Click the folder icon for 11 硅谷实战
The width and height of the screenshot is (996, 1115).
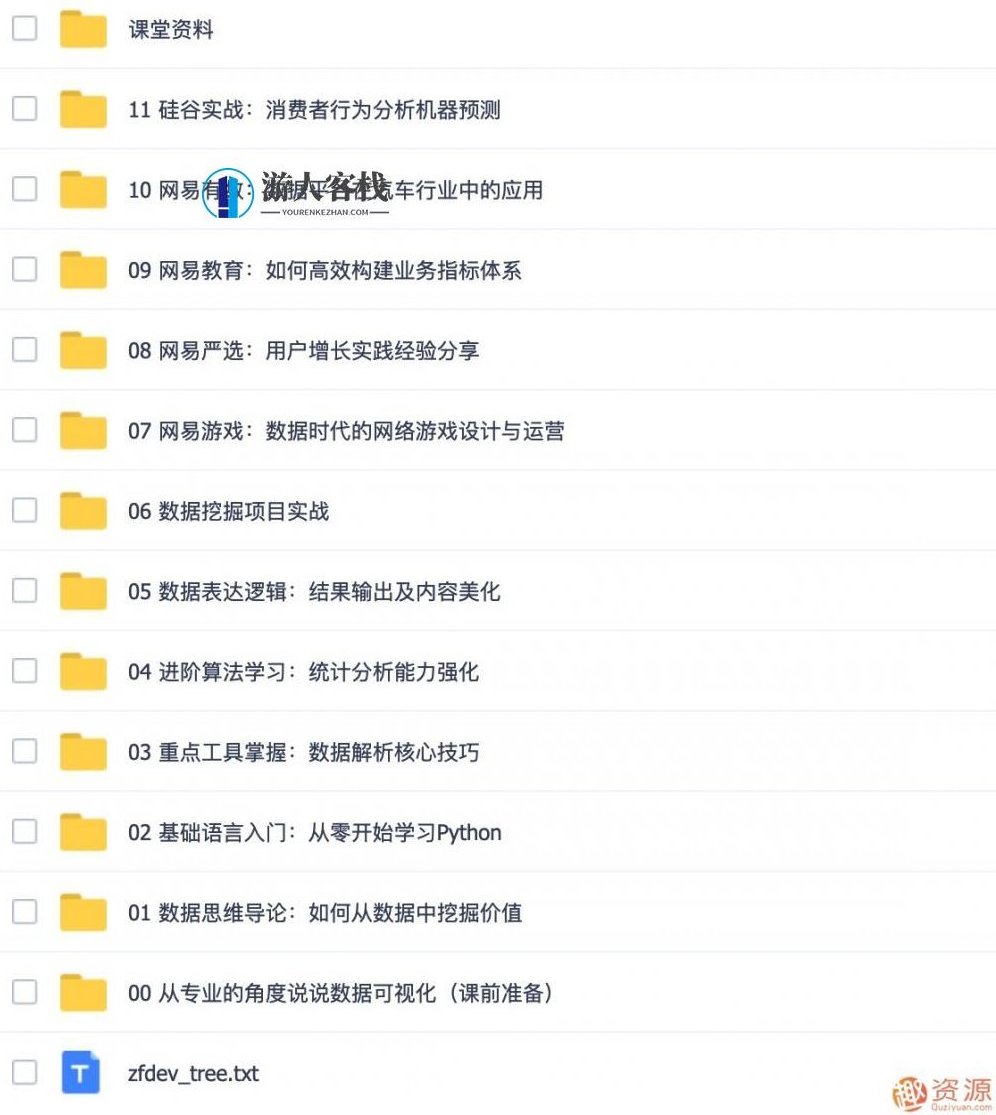coord(83,110)
